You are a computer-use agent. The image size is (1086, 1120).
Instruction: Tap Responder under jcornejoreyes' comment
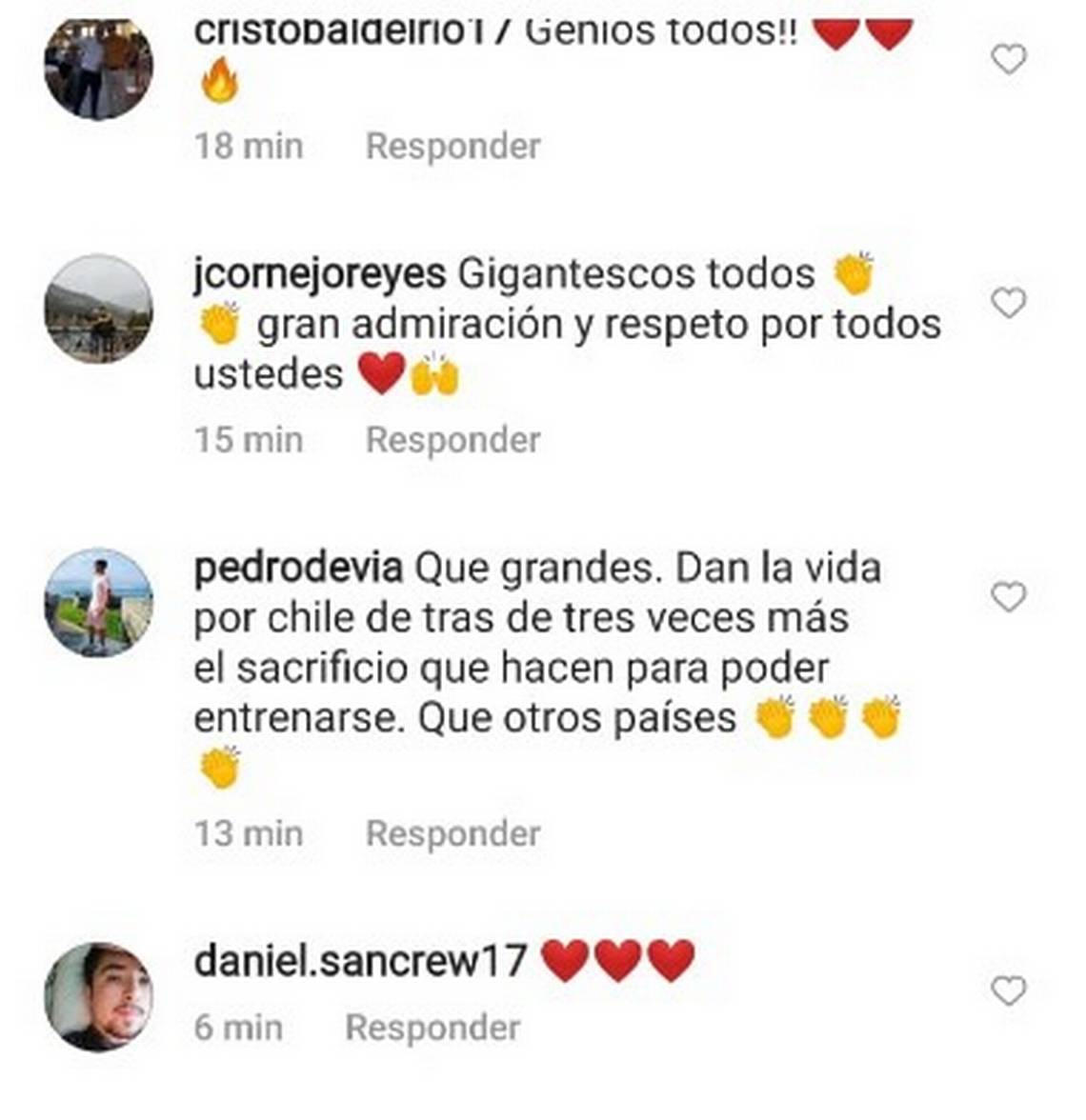click(x=452, y=440)
